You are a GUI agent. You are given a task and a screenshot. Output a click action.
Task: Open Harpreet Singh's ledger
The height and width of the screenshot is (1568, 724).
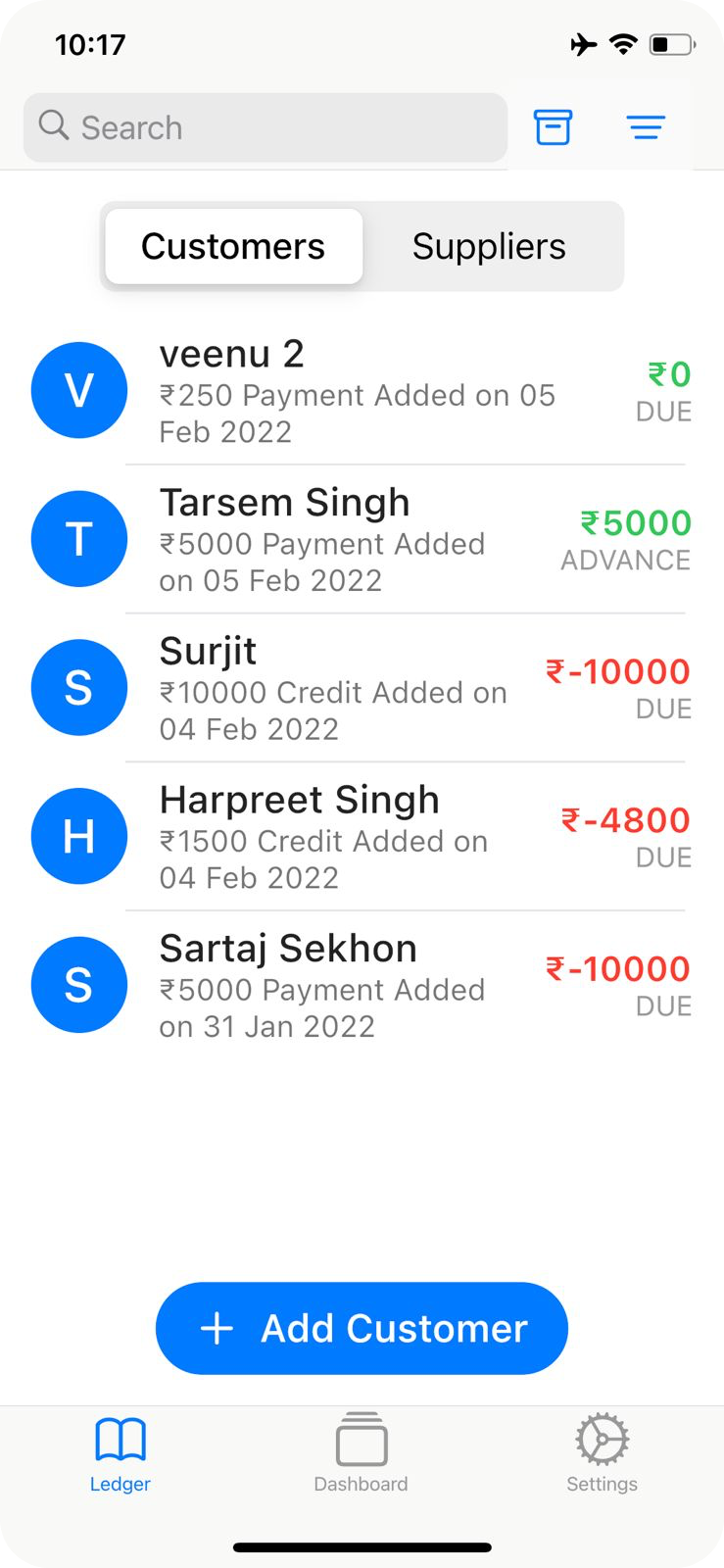pos(361,837)
